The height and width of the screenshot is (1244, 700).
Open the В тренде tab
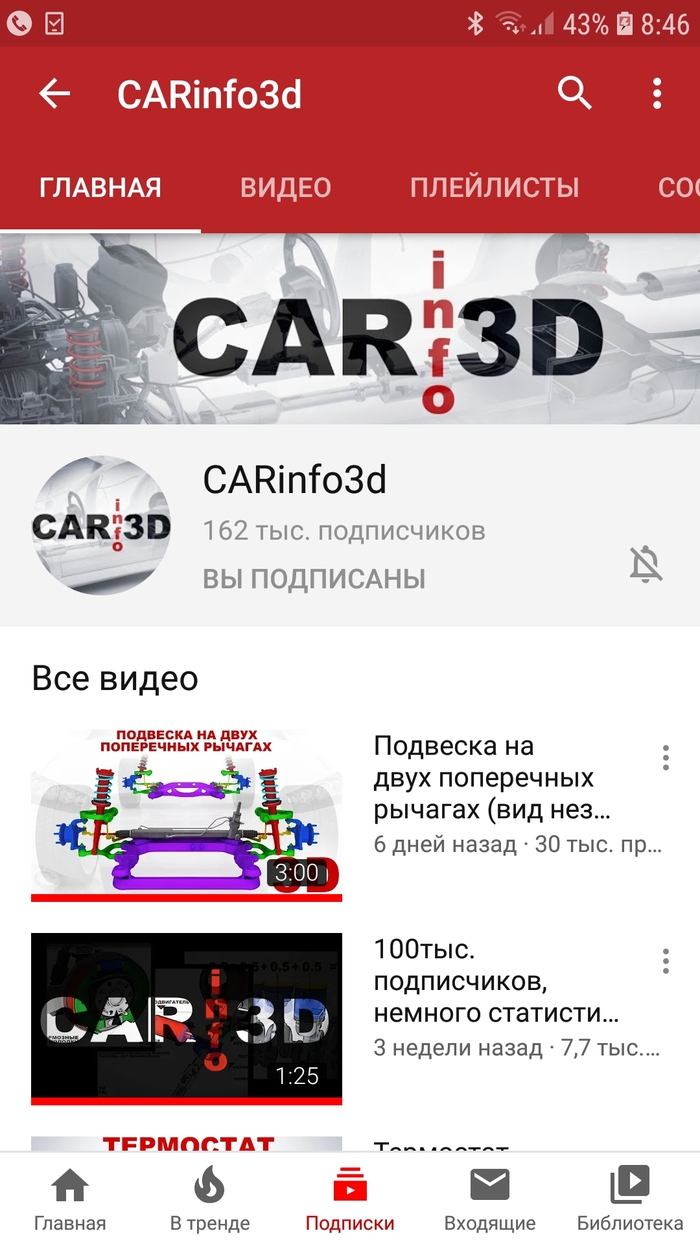pyautogui.click(x=210, y=1198)
